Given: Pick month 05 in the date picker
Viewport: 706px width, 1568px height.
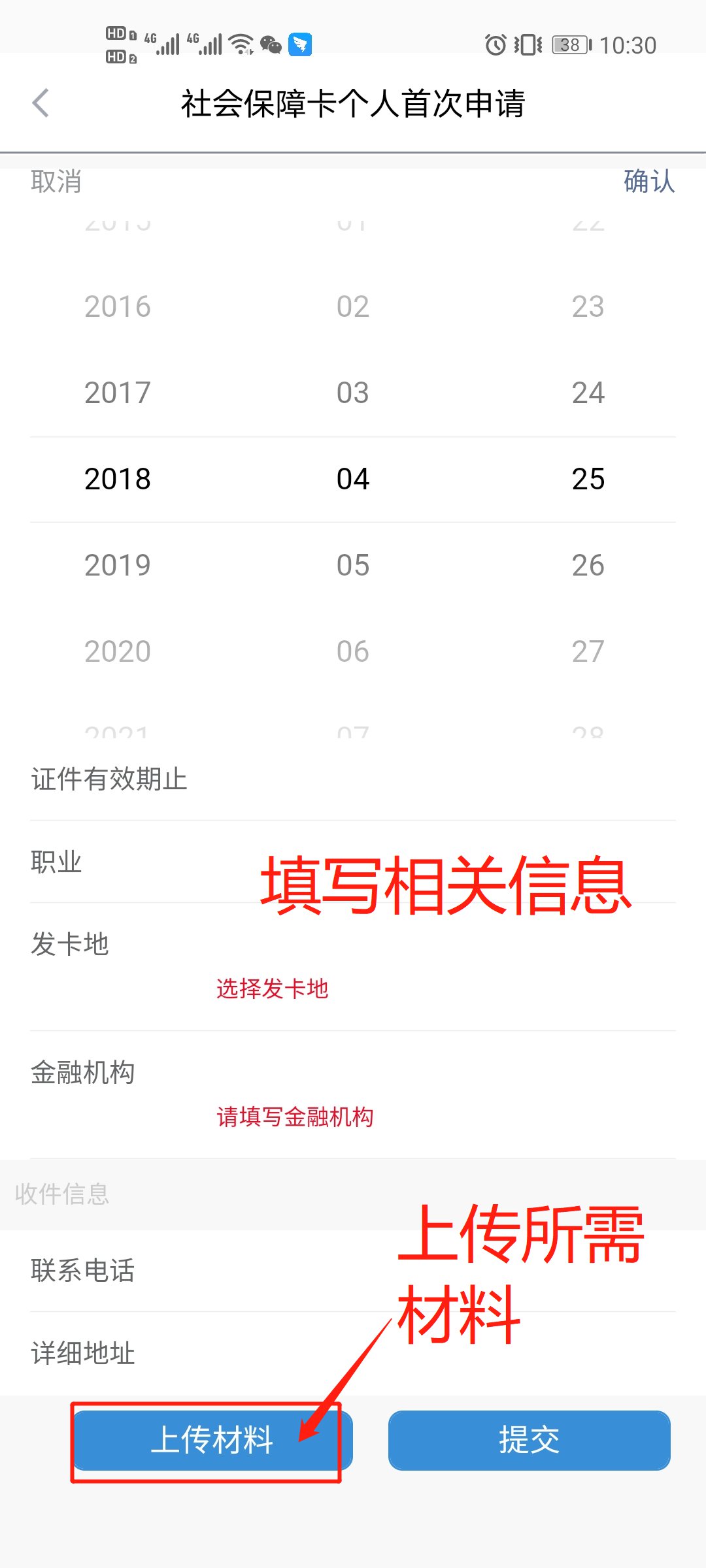Looking at the screenshot, I should click(353, 565).
